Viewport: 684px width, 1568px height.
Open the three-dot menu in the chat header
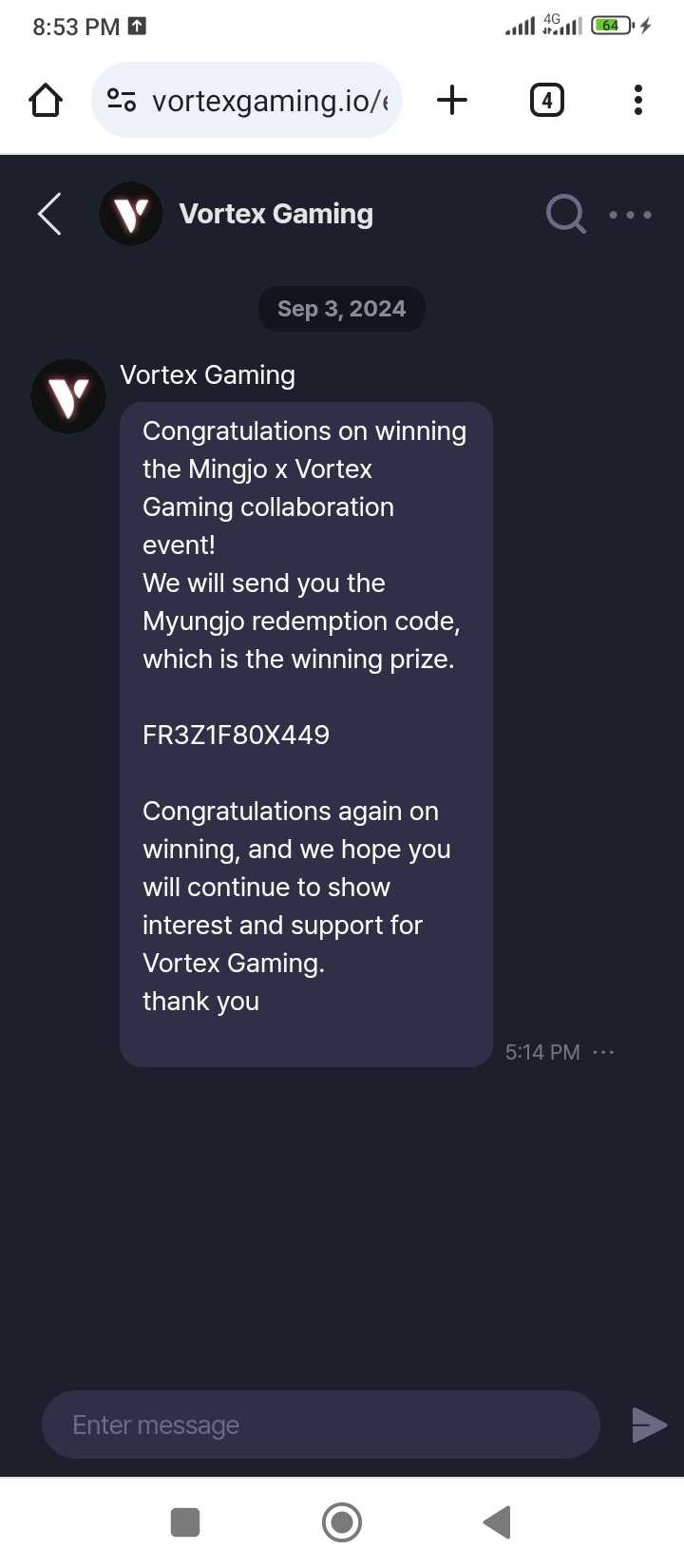click(630, 214)
